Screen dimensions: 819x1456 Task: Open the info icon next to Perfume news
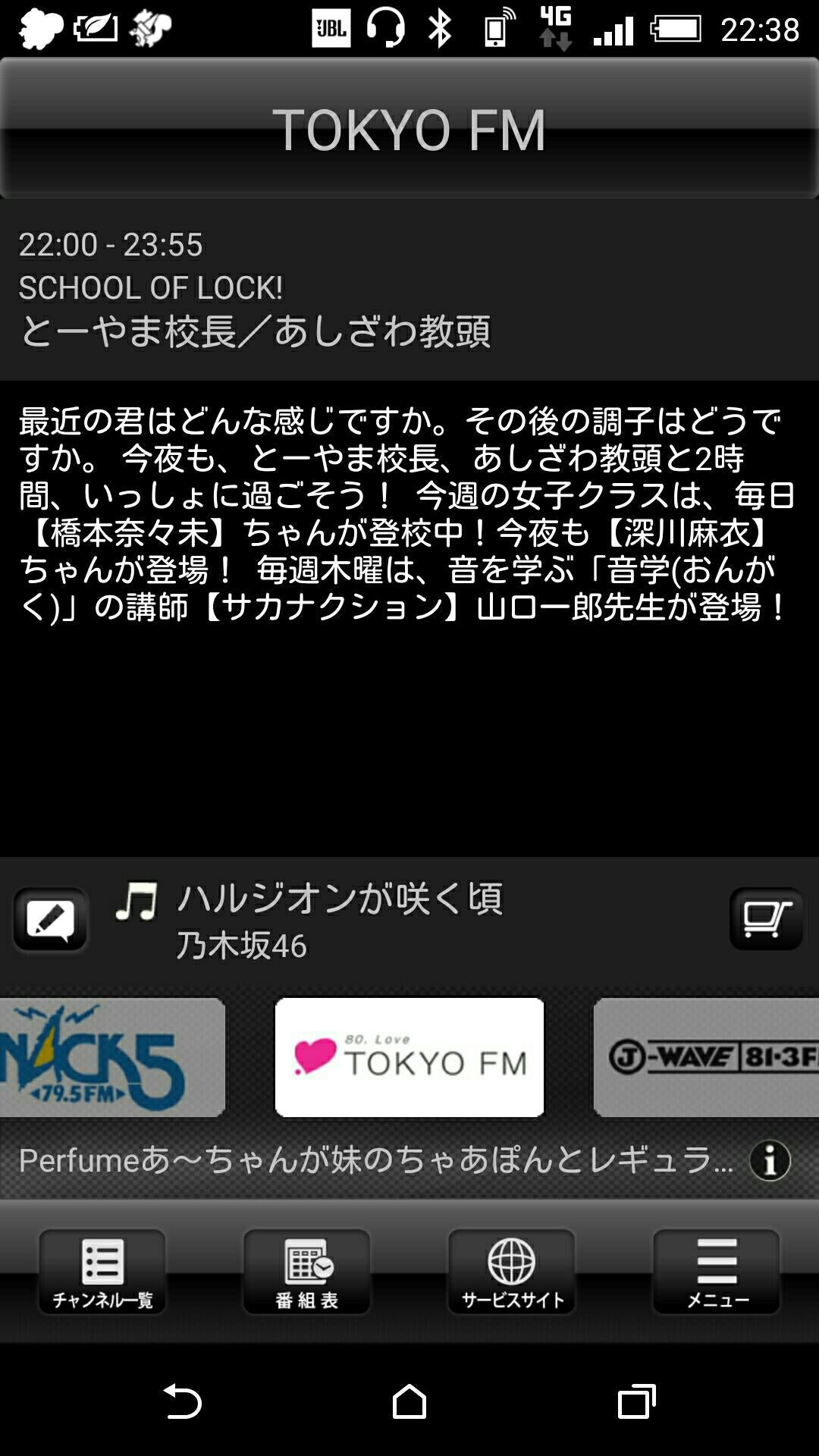770,1160
